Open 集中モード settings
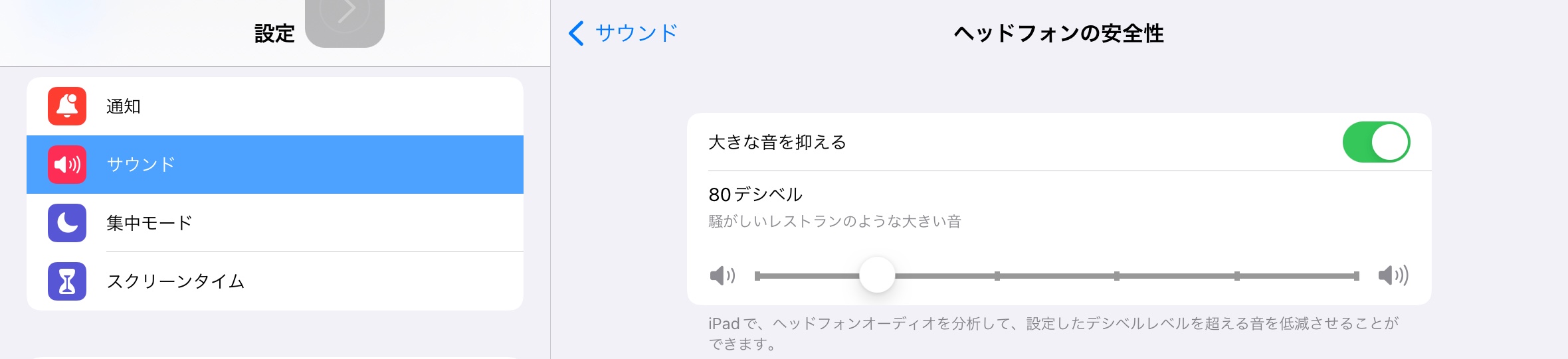The image size is (1568, 359). pyautogui.click(x=274, y=223)
